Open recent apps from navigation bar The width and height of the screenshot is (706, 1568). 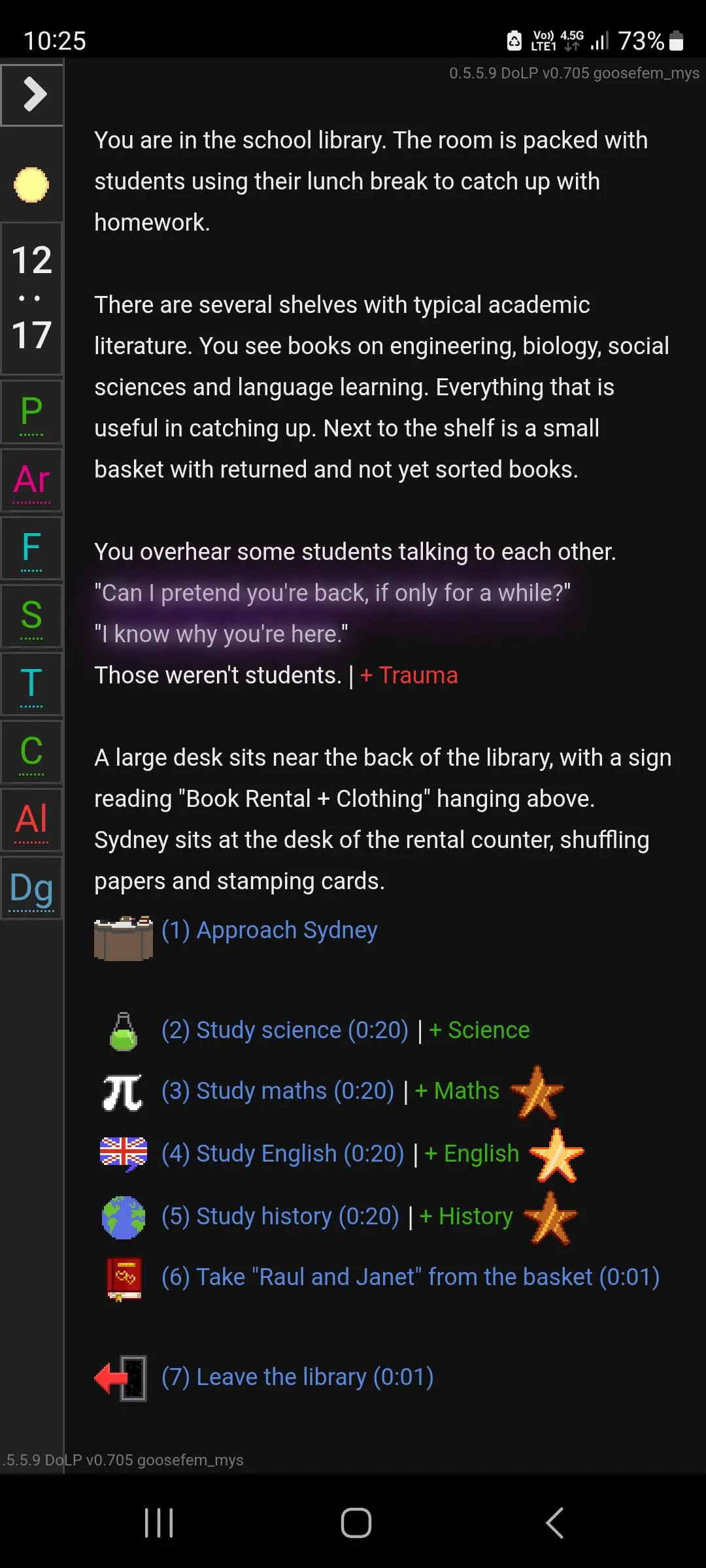(x=159, y=1523)
